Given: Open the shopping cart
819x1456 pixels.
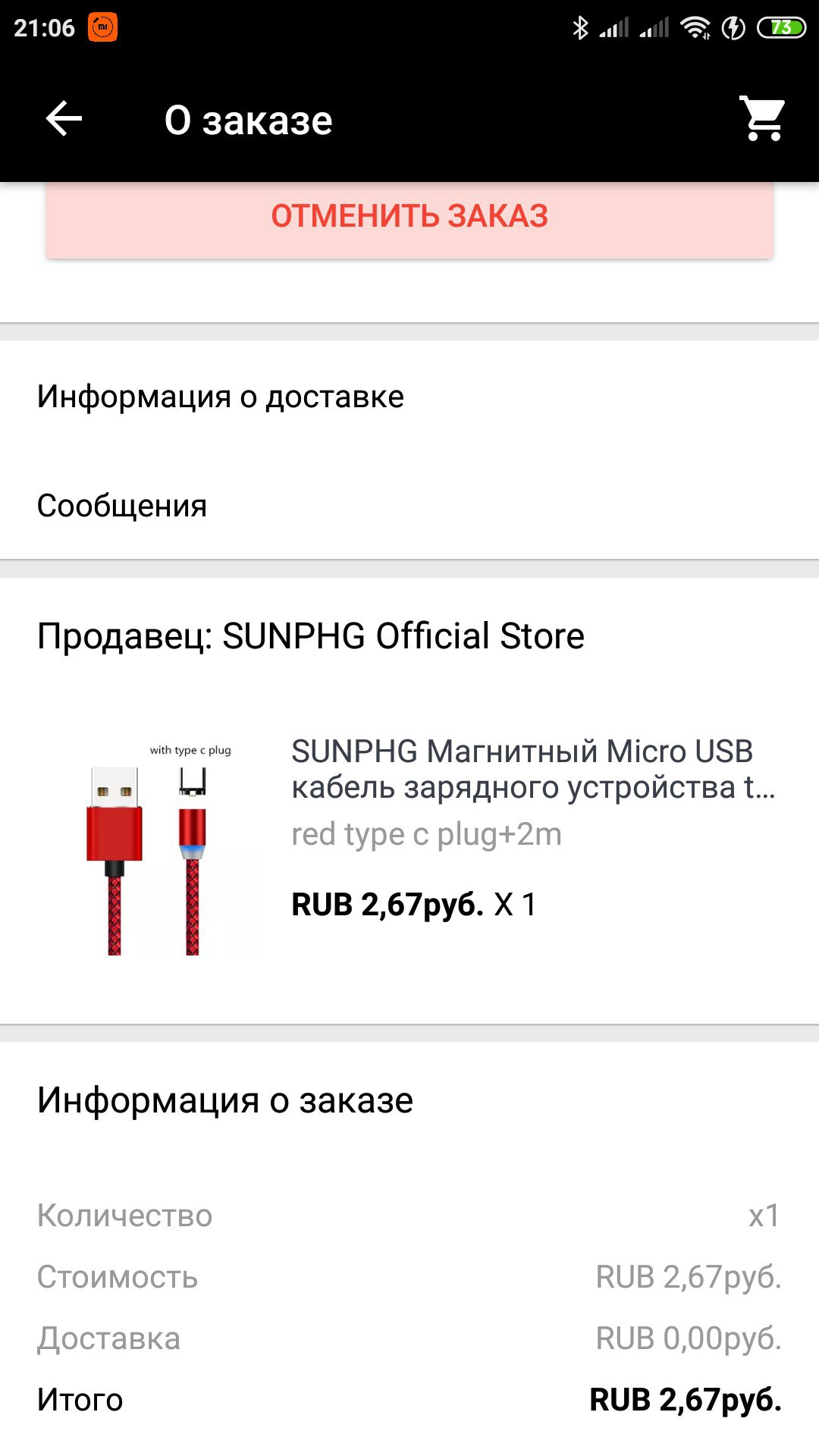Looking at the screenshot, I should coord(763,119).
